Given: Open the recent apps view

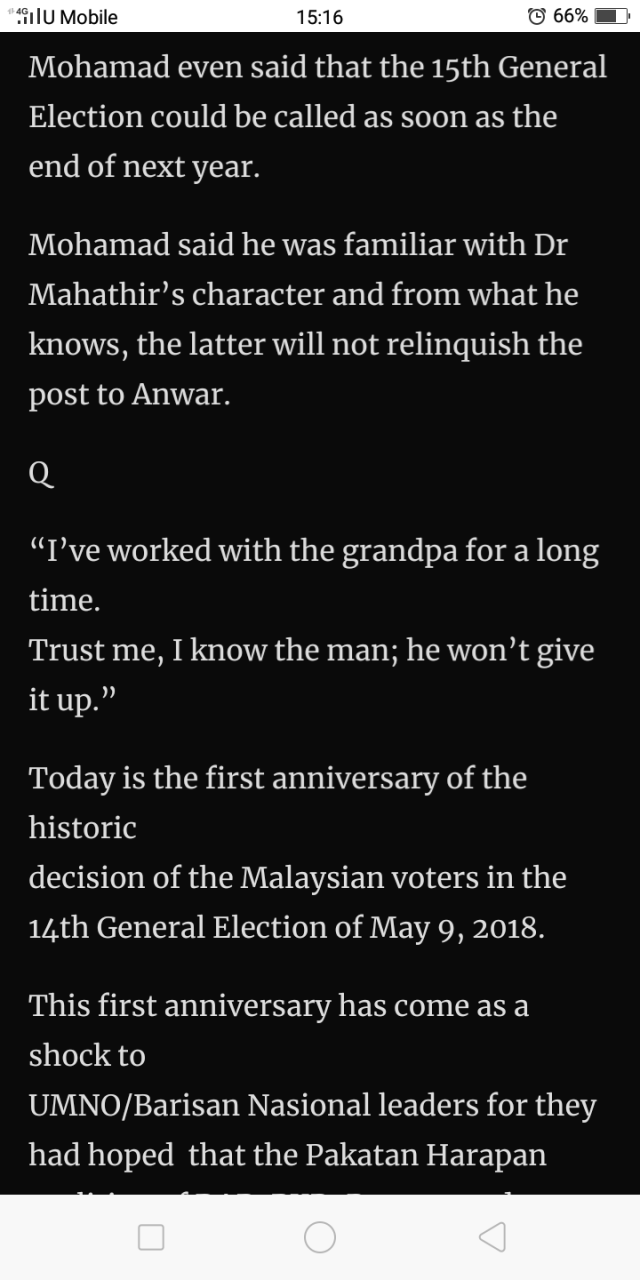Looking at the screenshot, I should click(x=151, y=1237).
